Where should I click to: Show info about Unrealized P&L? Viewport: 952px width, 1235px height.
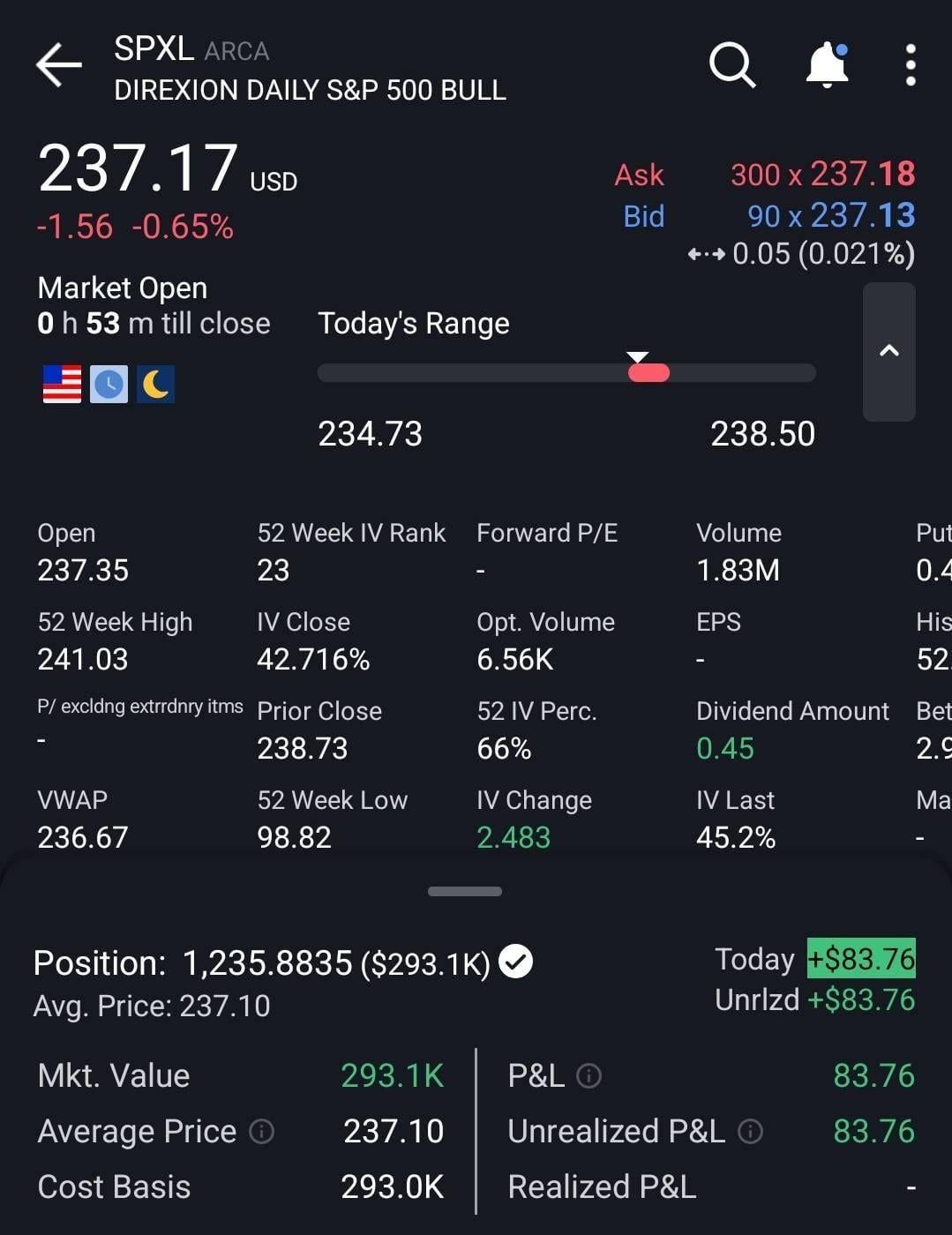(x=750, y=1131)
